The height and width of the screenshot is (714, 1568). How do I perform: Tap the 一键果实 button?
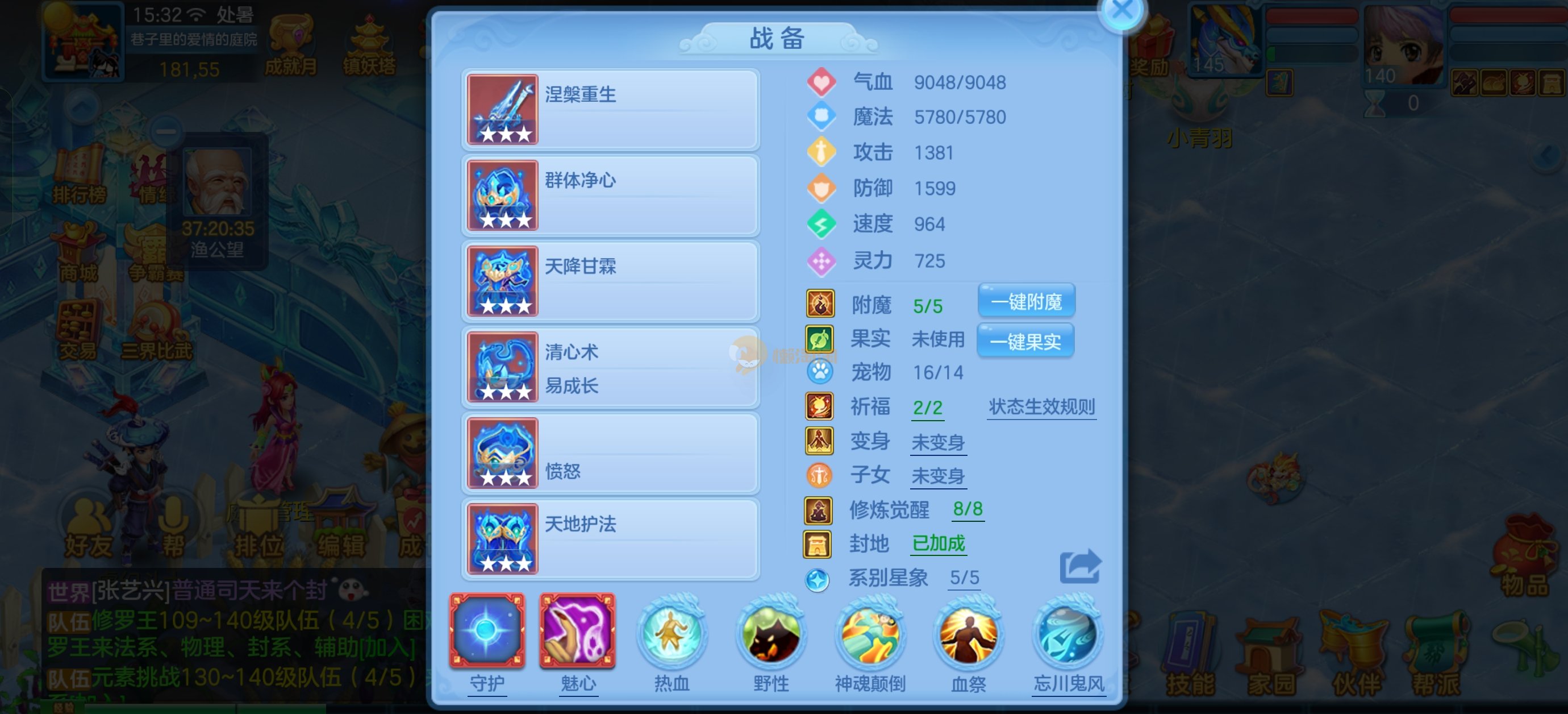pyautogui.click(x=1025, y=341)
